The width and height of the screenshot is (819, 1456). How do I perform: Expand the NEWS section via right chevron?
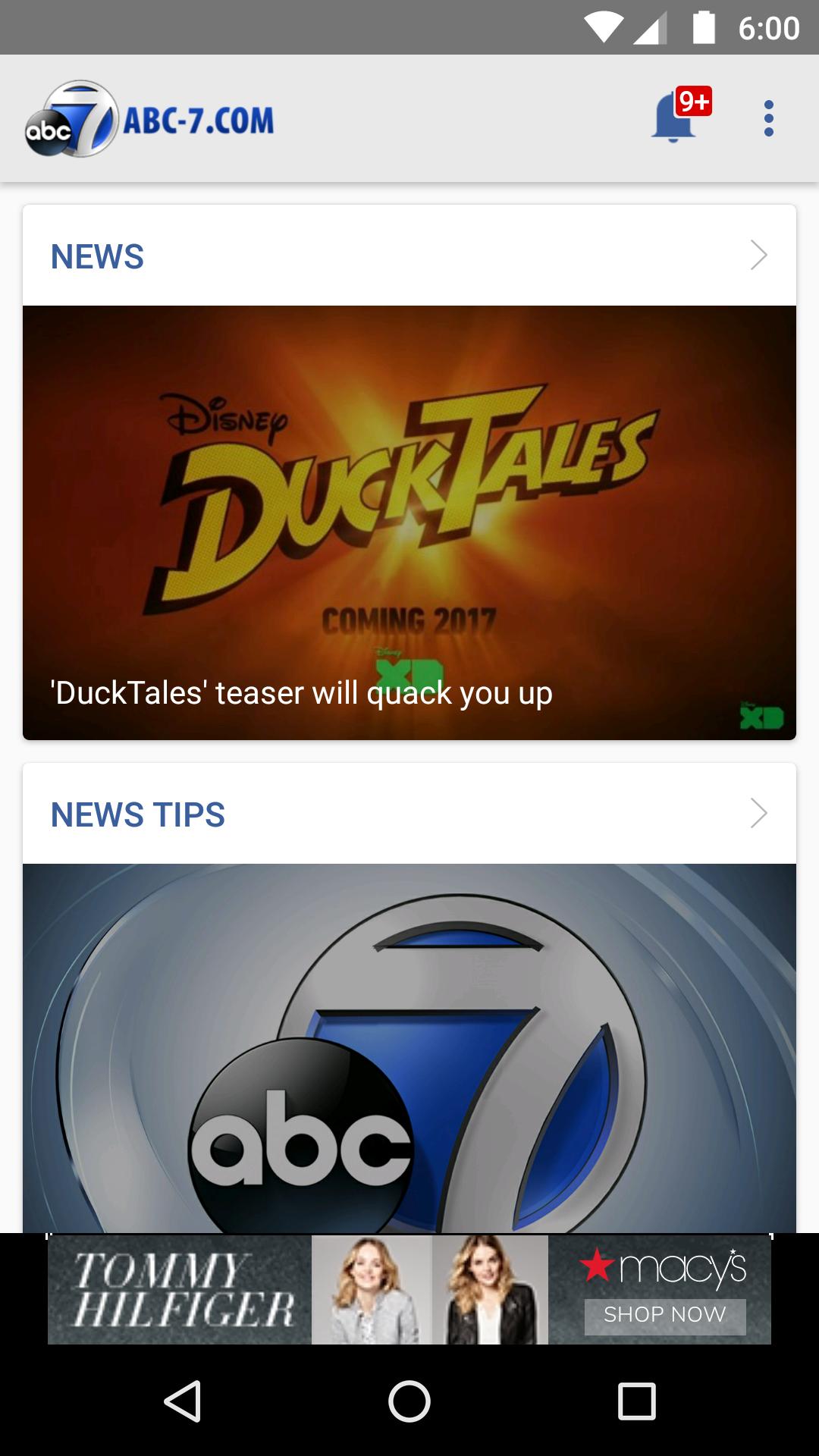click(x=759, y=256)
